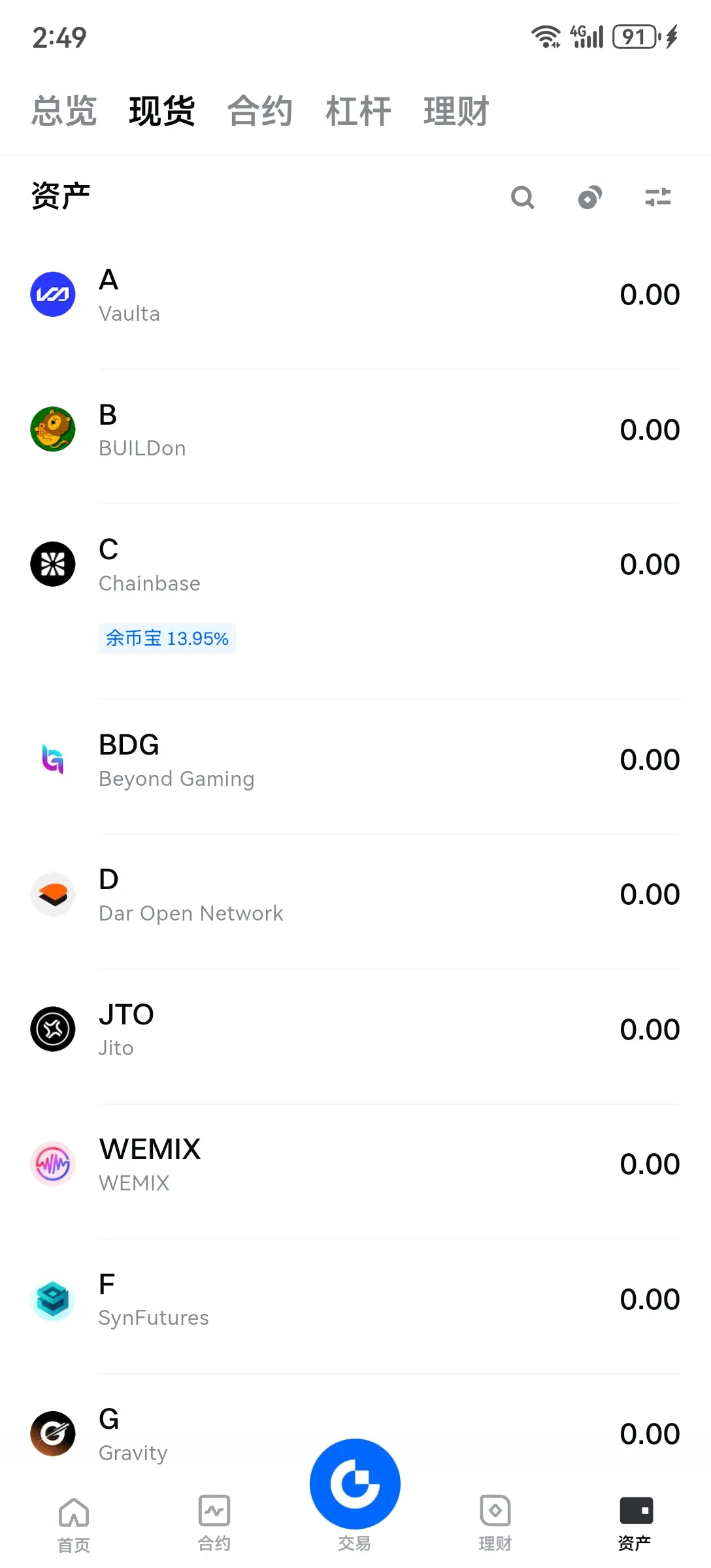Open the SynFutures asset row
This screenshot has height=1568, width=711.
pos(355,1299)
